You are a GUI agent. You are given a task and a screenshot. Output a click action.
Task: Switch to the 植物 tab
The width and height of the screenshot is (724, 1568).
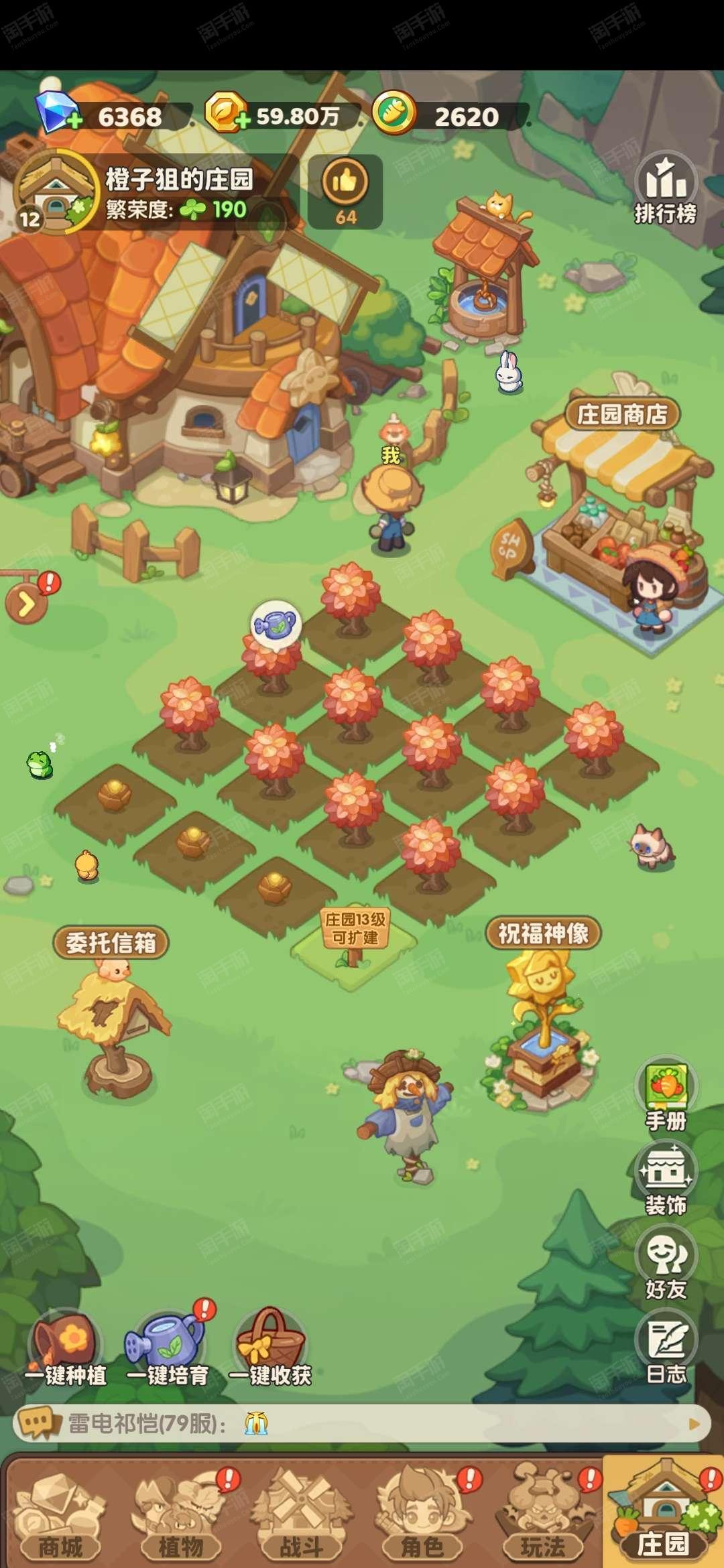(181, 1516)
